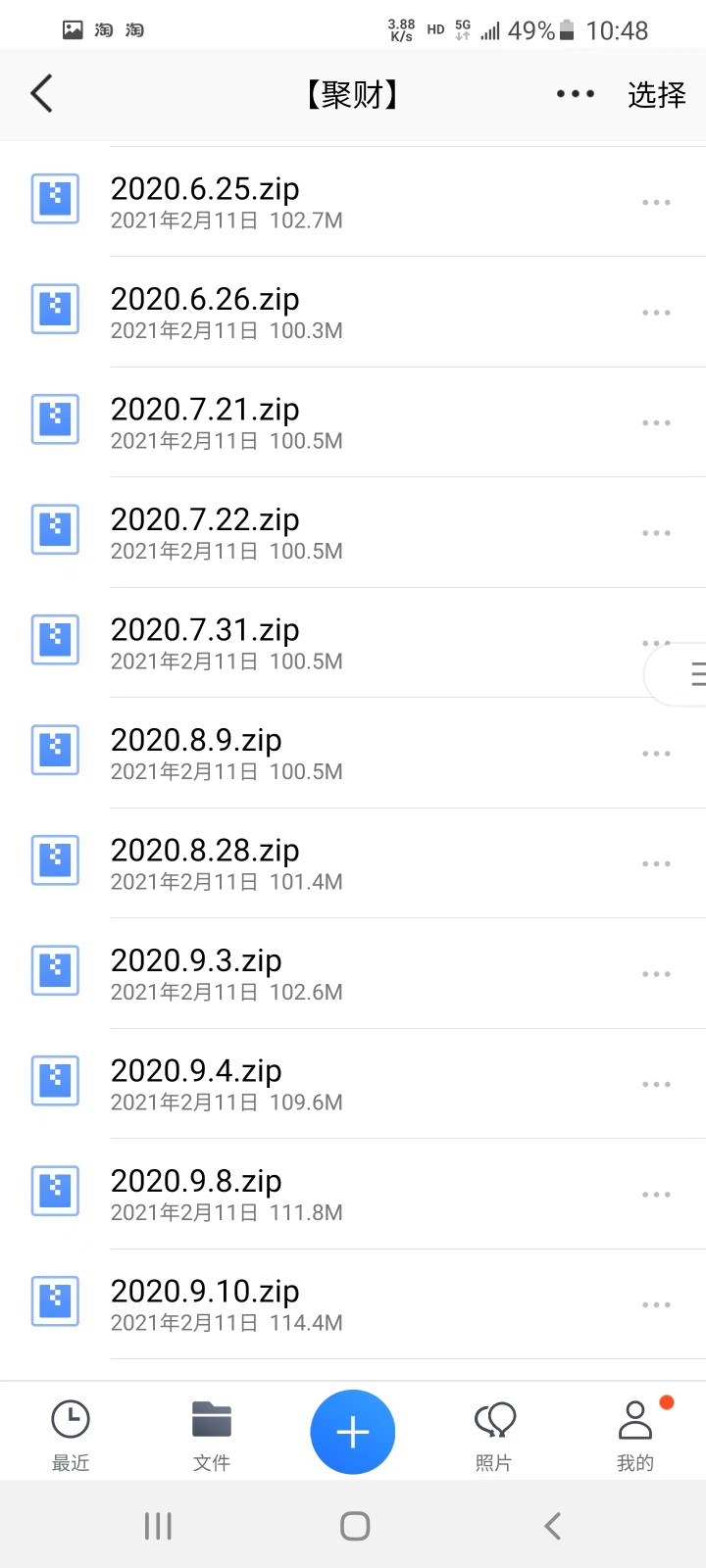Screen dimensions: 706x1568
Task: Open more options for 2020.9.4.zip
Action: point(656,1084)
